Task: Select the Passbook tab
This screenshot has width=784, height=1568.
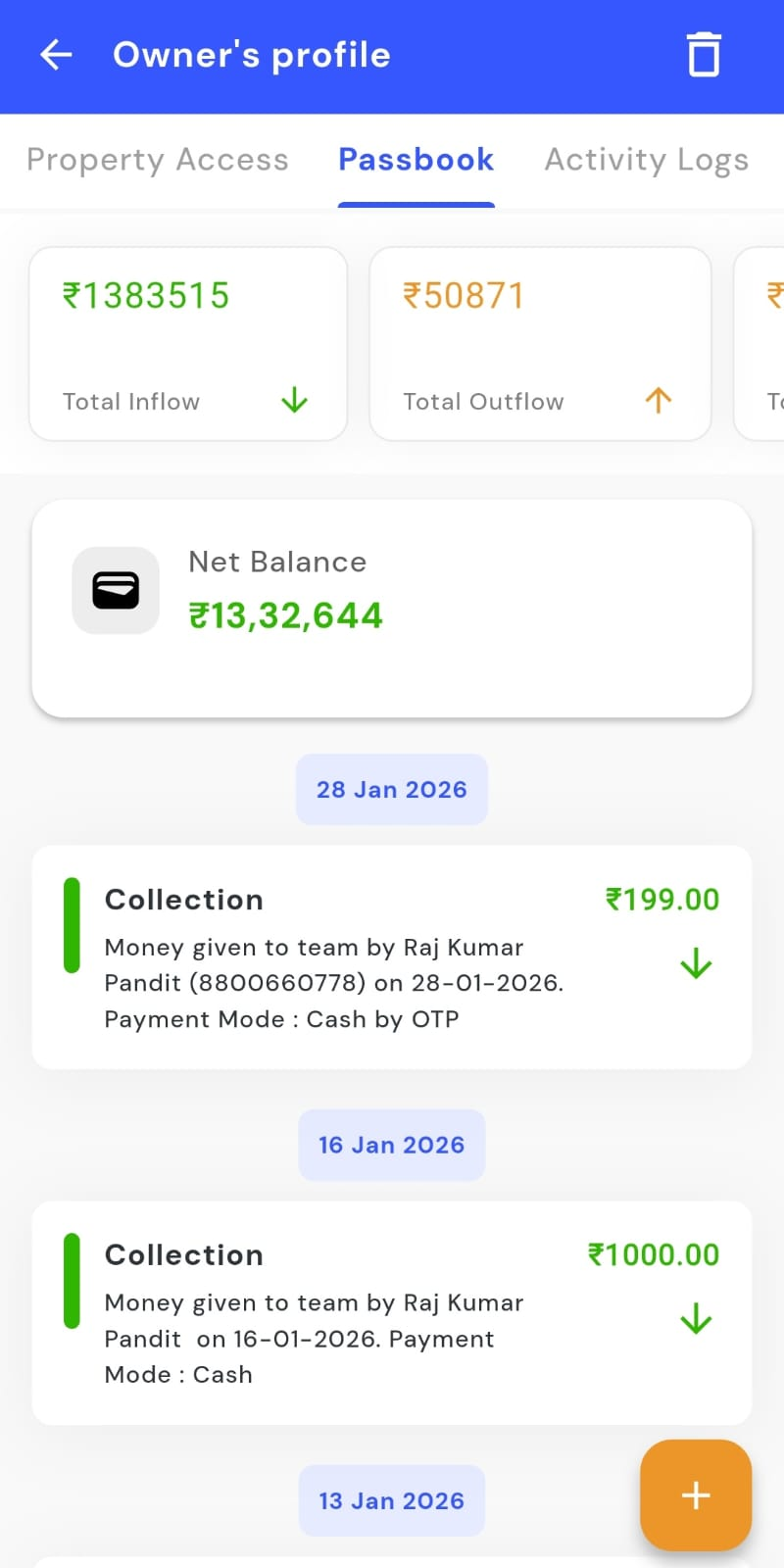Action: (x=416, y=160)
